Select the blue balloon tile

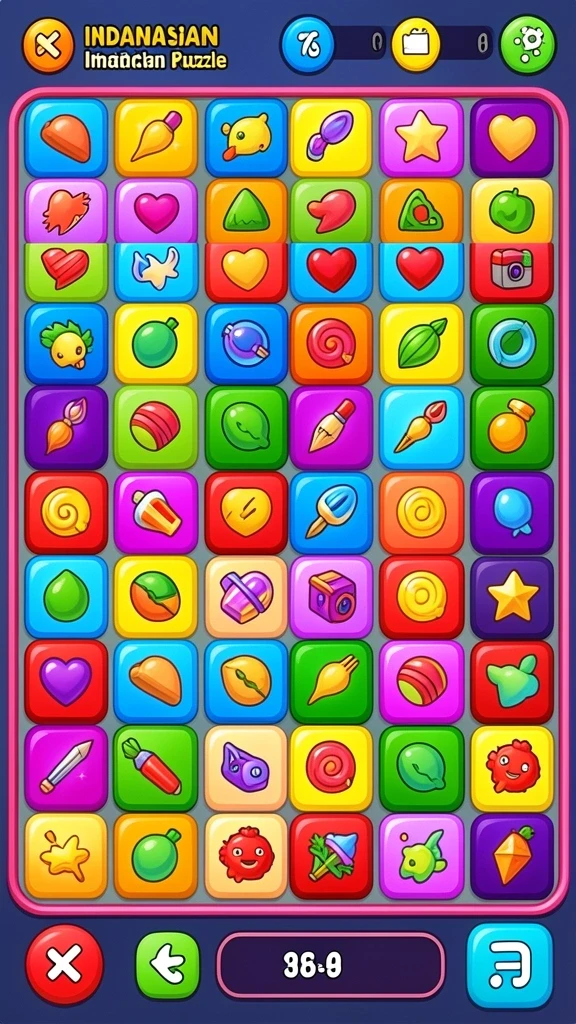coord(512,513)
